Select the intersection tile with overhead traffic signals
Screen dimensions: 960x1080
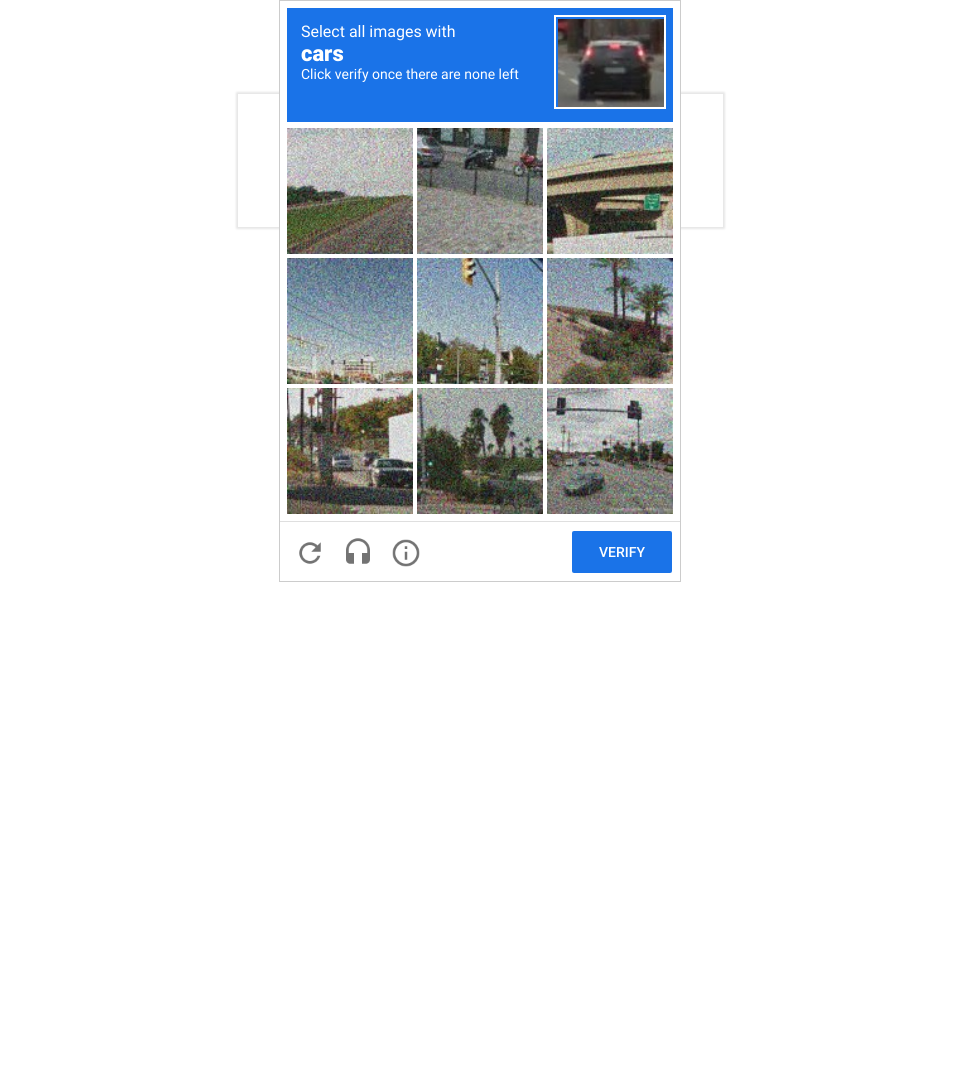click(x=610, y=451)
